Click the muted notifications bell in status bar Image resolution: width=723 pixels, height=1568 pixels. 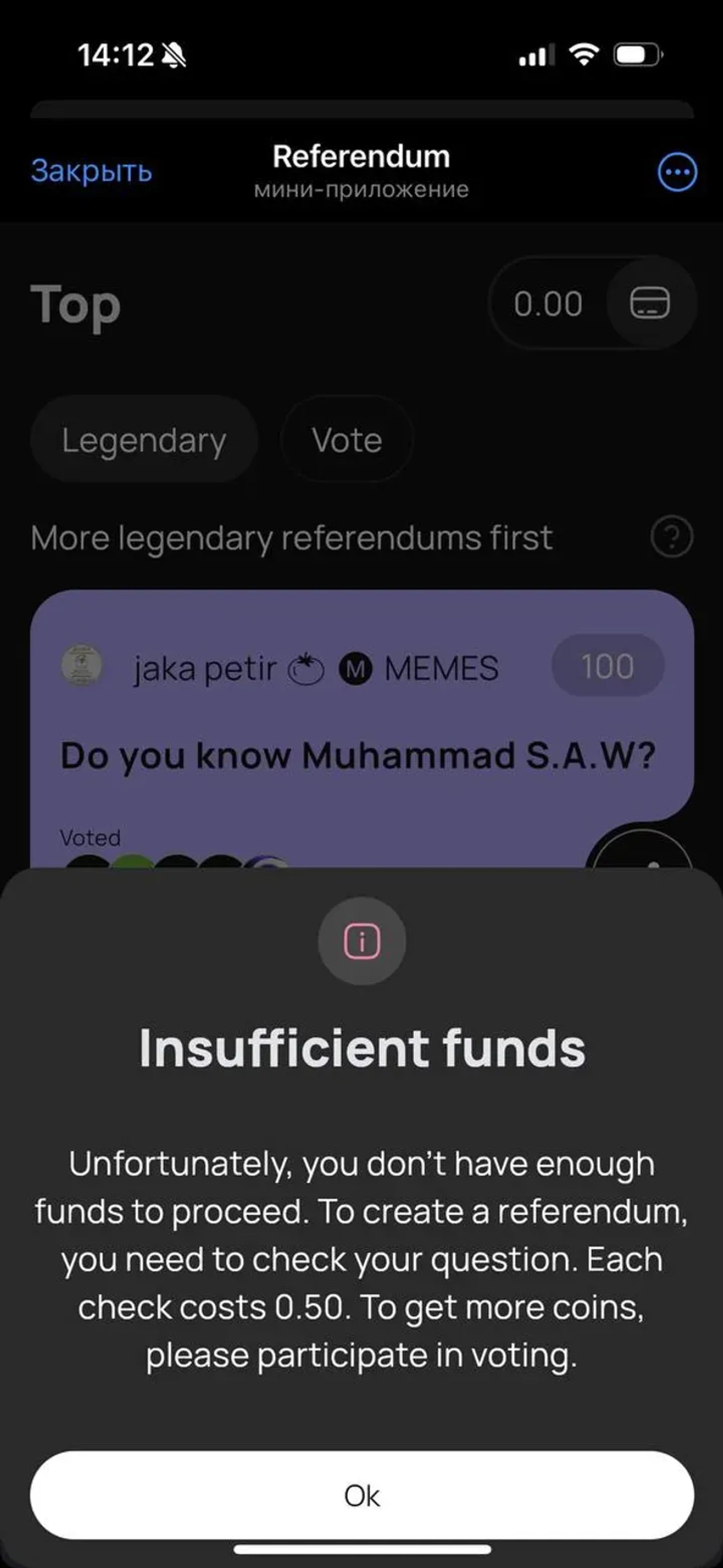coord(174,54)
